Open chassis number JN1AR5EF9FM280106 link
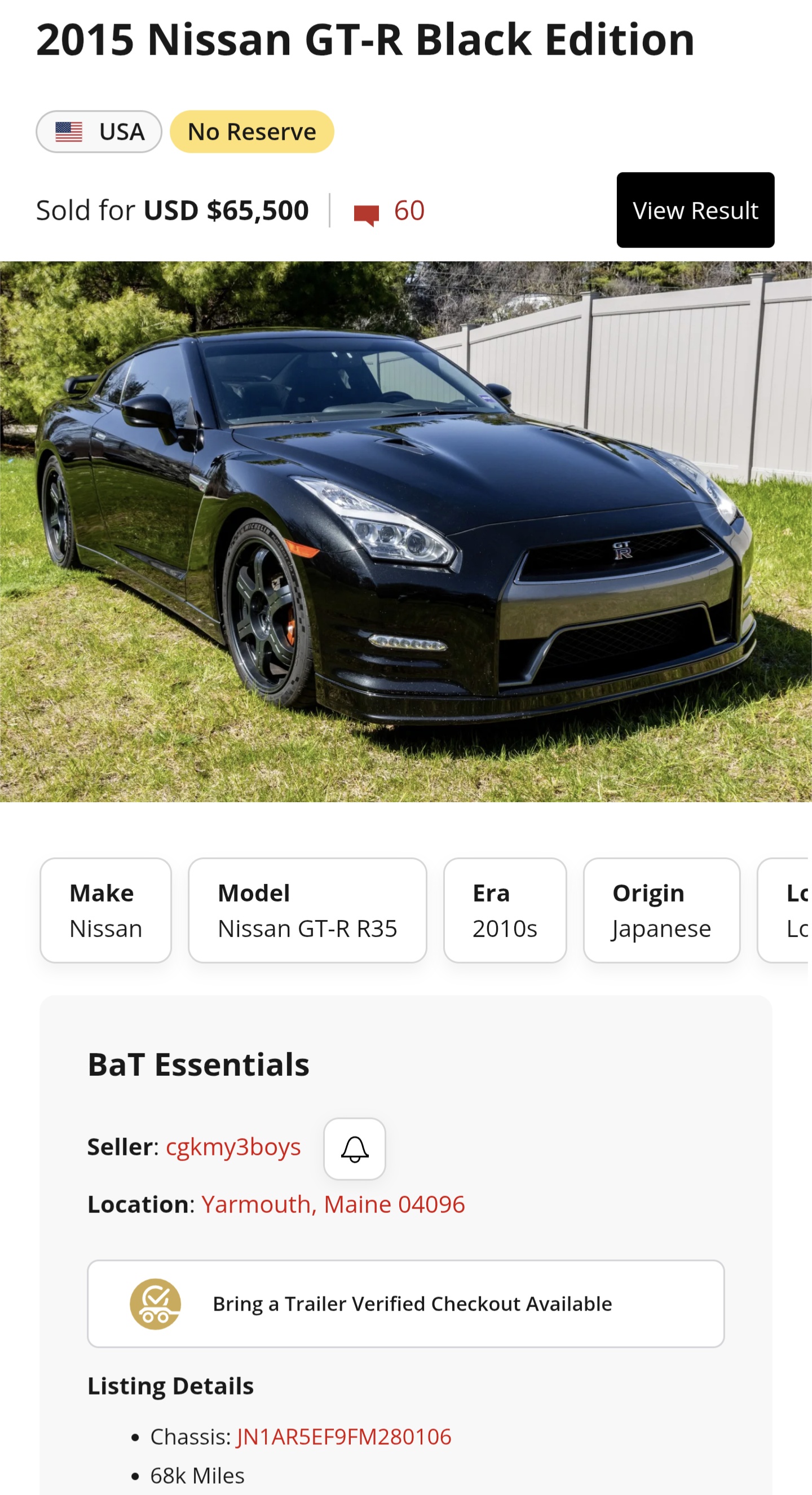The width and height of the screenshot is (812, 1495). (x=344, y=1436)
